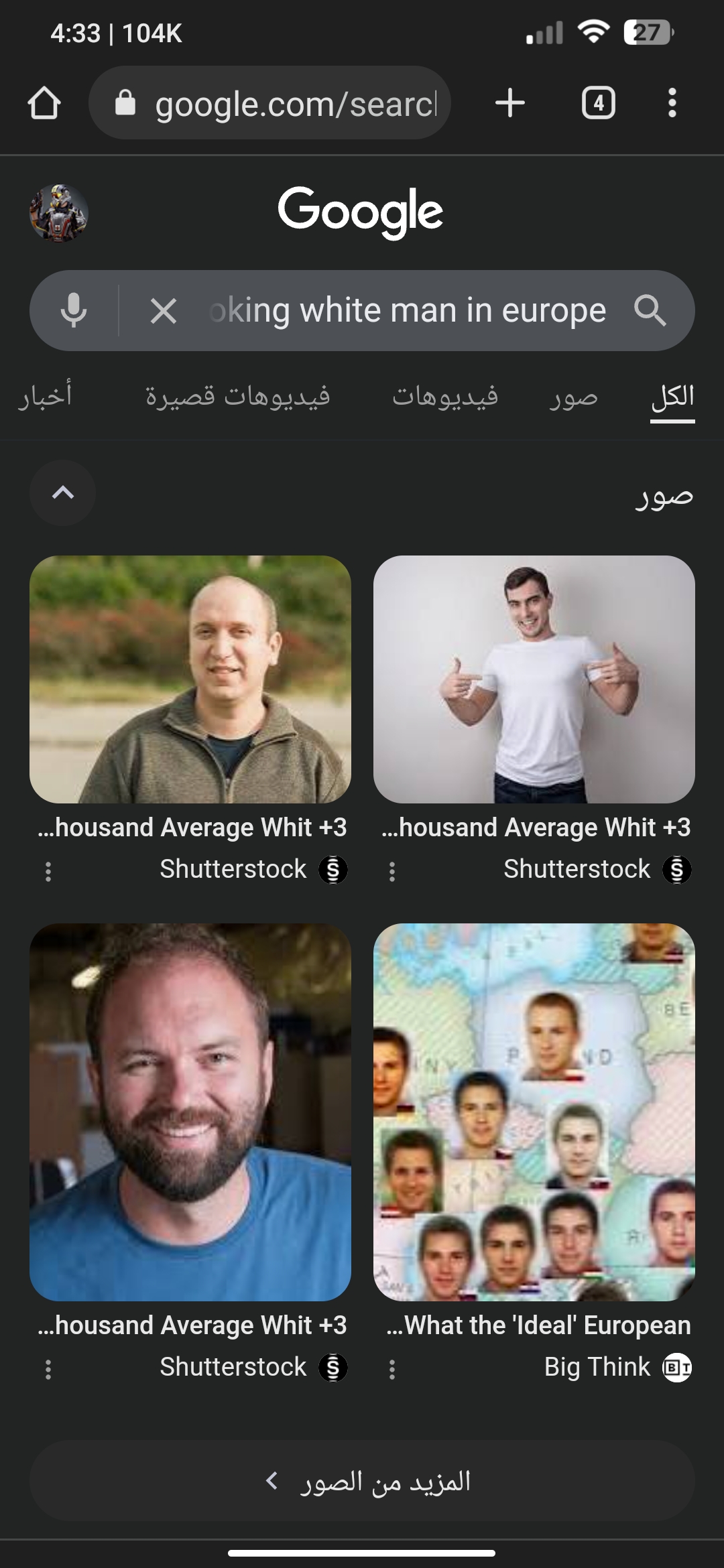Open more options for the Big Think result
This screenshot has width=724, height=1568.
[392, 1369]
